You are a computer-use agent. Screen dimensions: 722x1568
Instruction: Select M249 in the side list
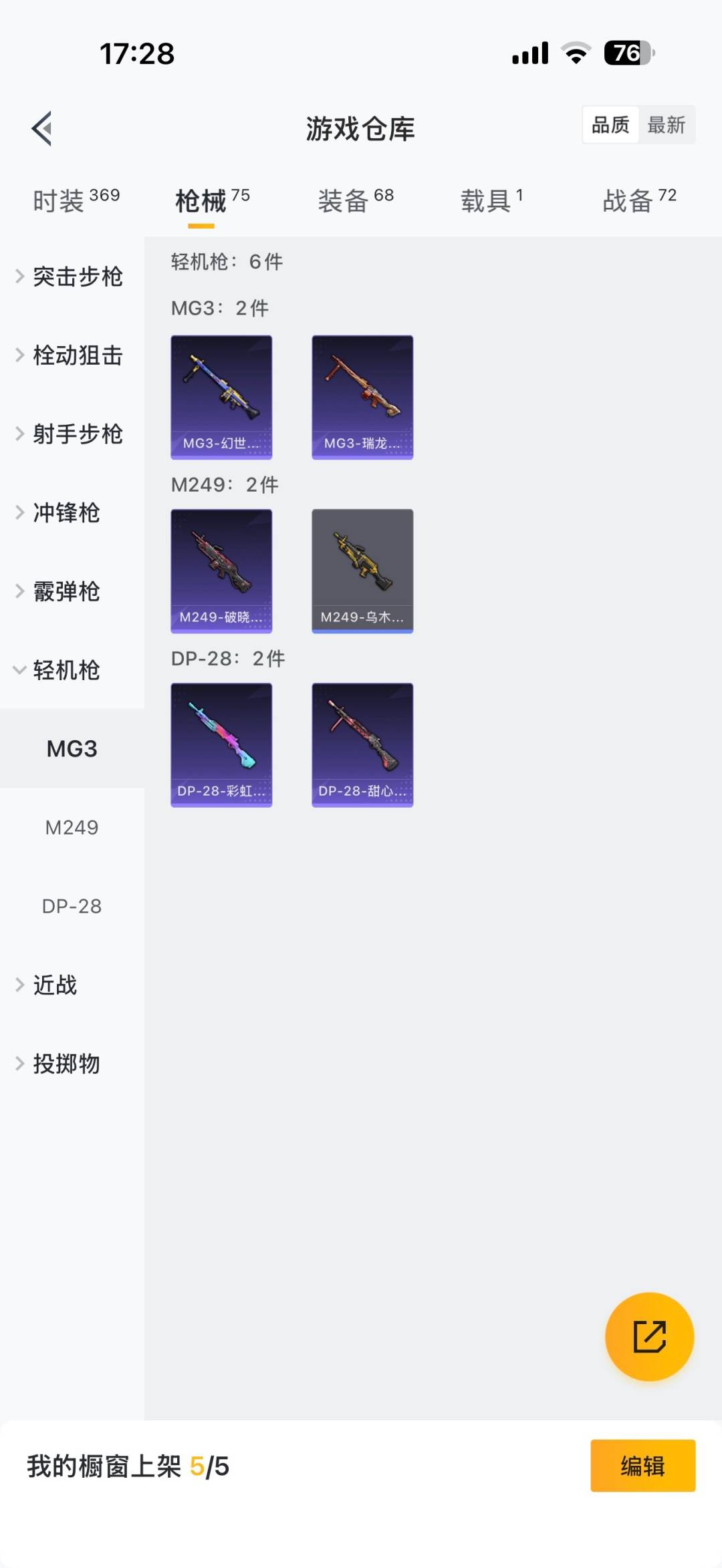tap(72, 828)
